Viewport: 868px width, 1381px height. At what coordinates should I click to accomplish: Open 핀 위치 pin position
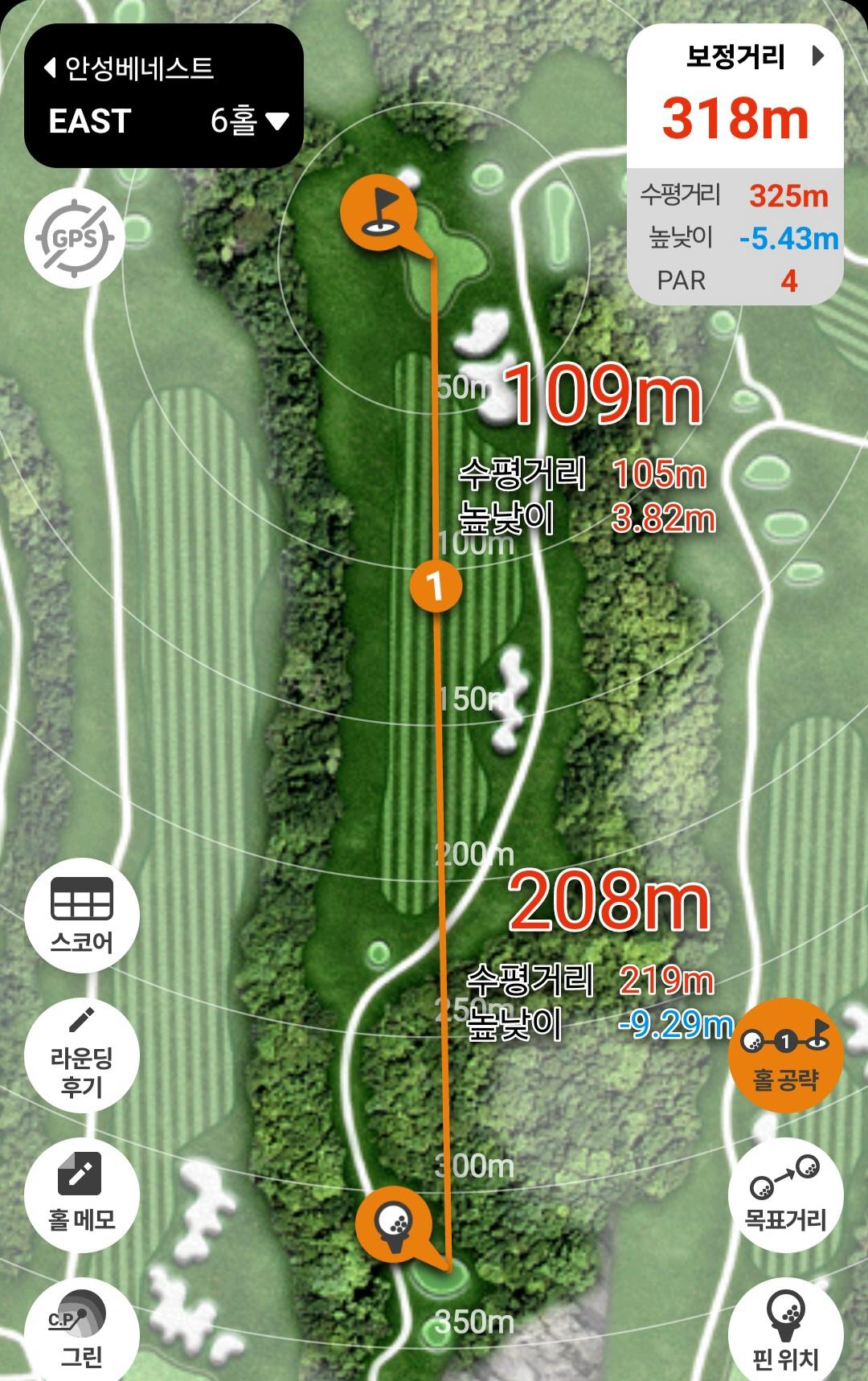(x=784, y=1331)
